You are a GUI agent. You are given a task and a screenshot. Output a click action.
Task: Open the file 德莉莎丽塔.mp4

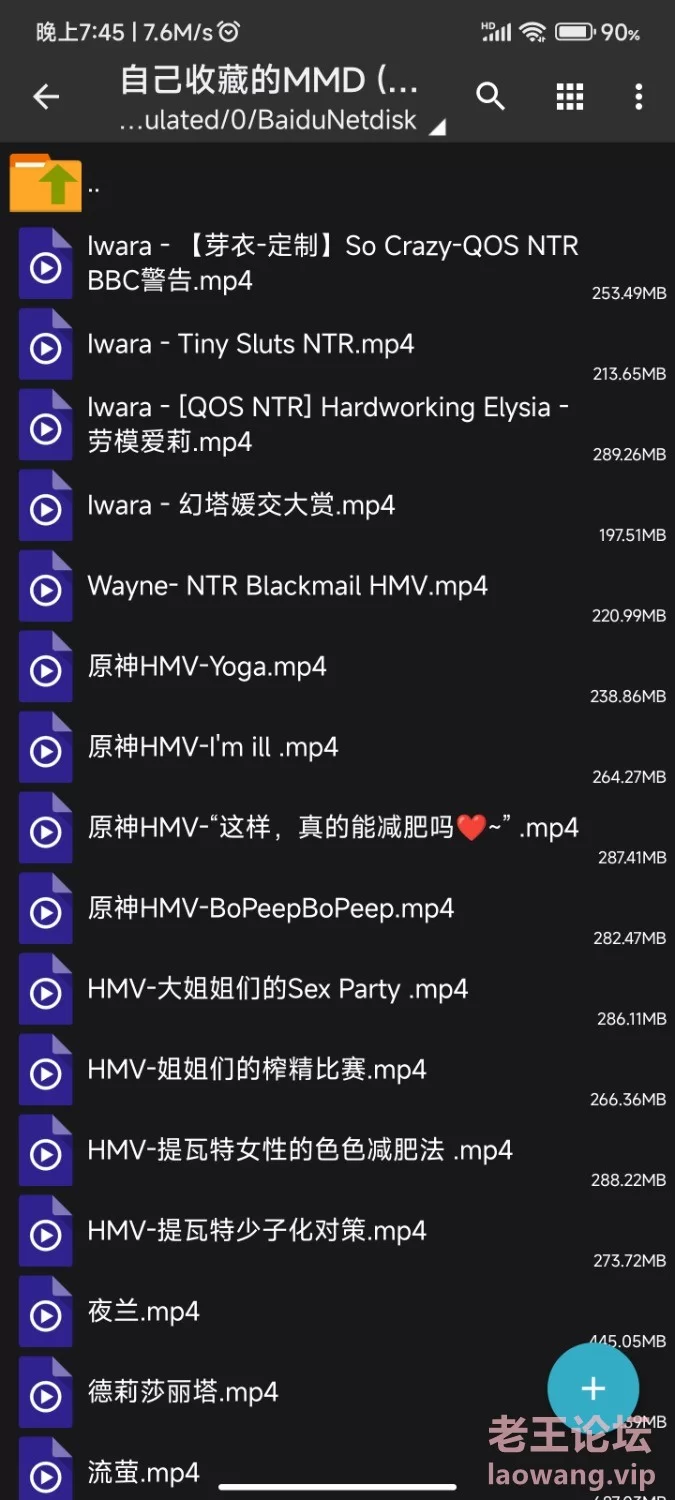click(337, 1393)
